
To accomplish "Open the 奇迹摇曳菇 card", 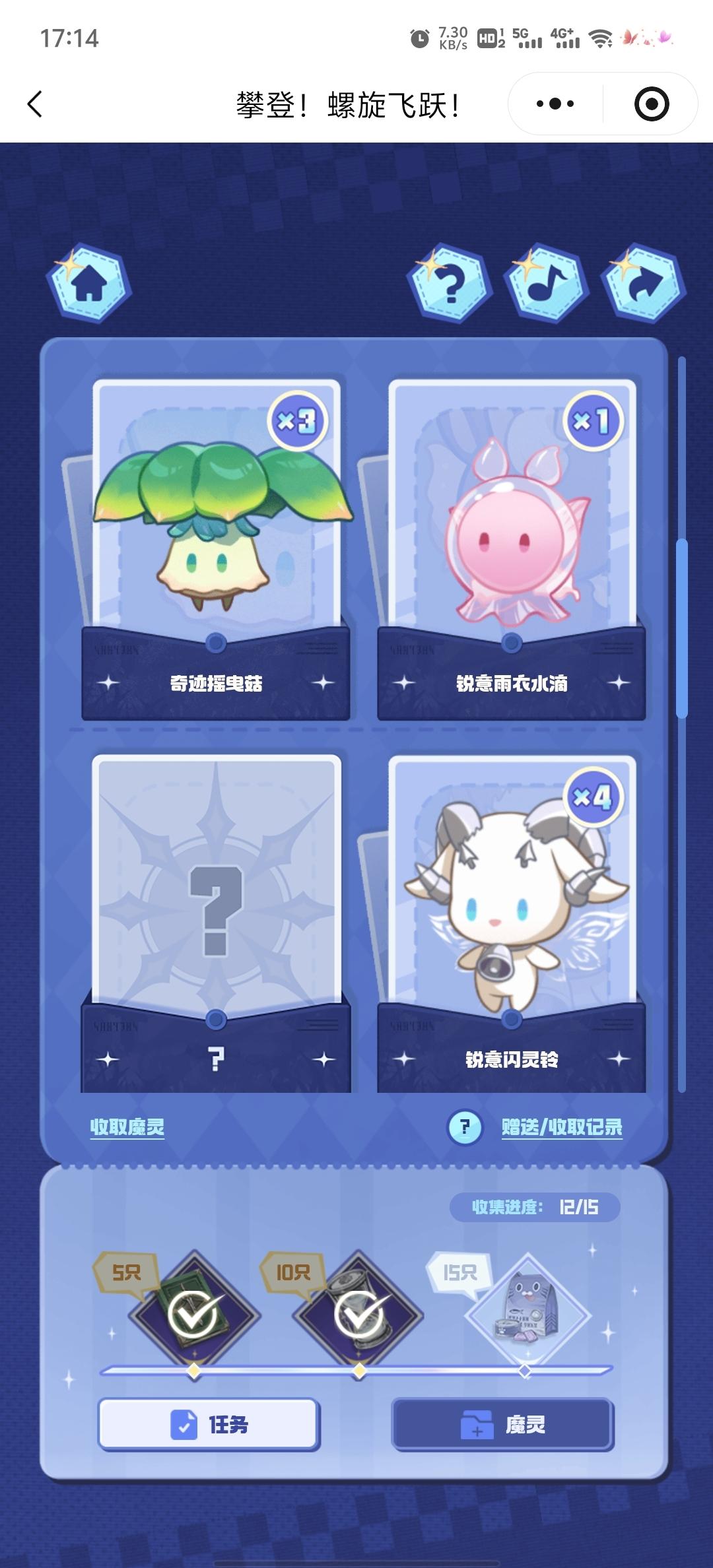I will [216, 548].
